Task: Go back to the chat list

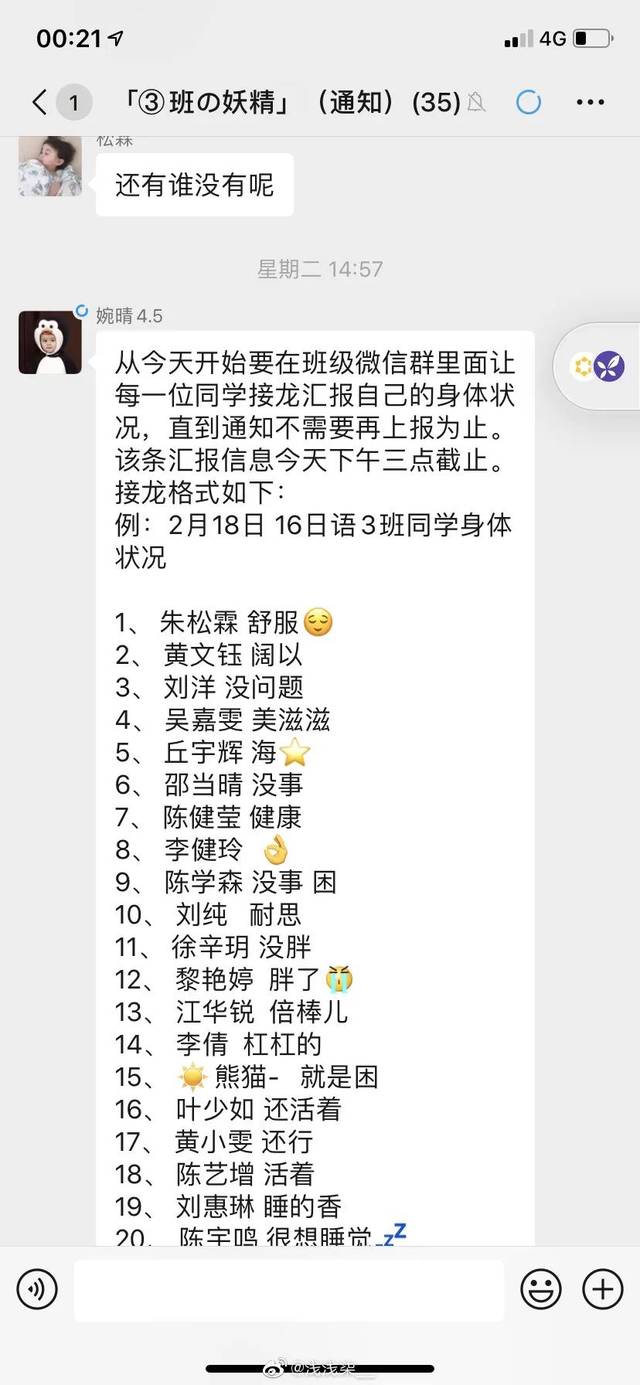Action: pos(40,101)
